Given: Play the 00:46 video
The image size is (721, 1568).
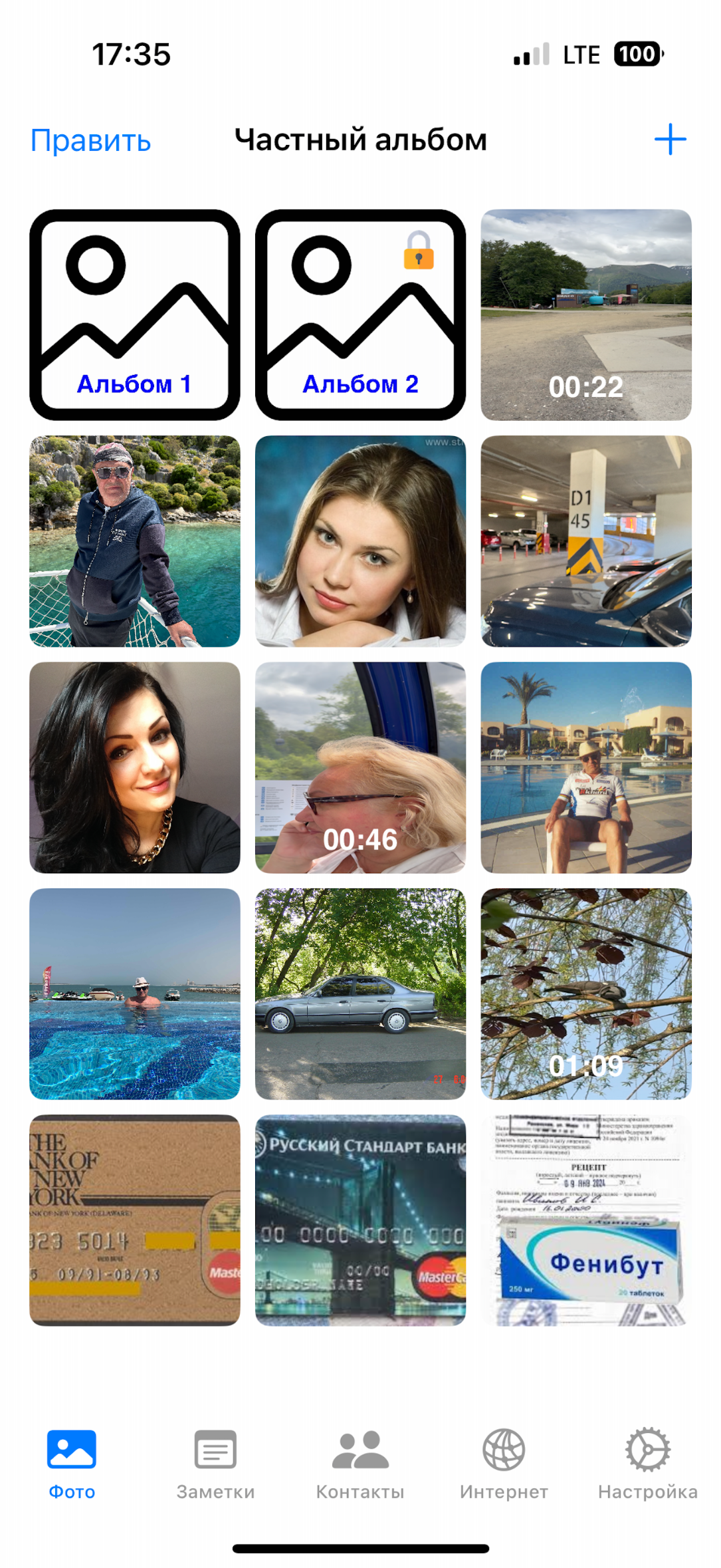Looking at the screenshot, I should [x=360, y=767].
